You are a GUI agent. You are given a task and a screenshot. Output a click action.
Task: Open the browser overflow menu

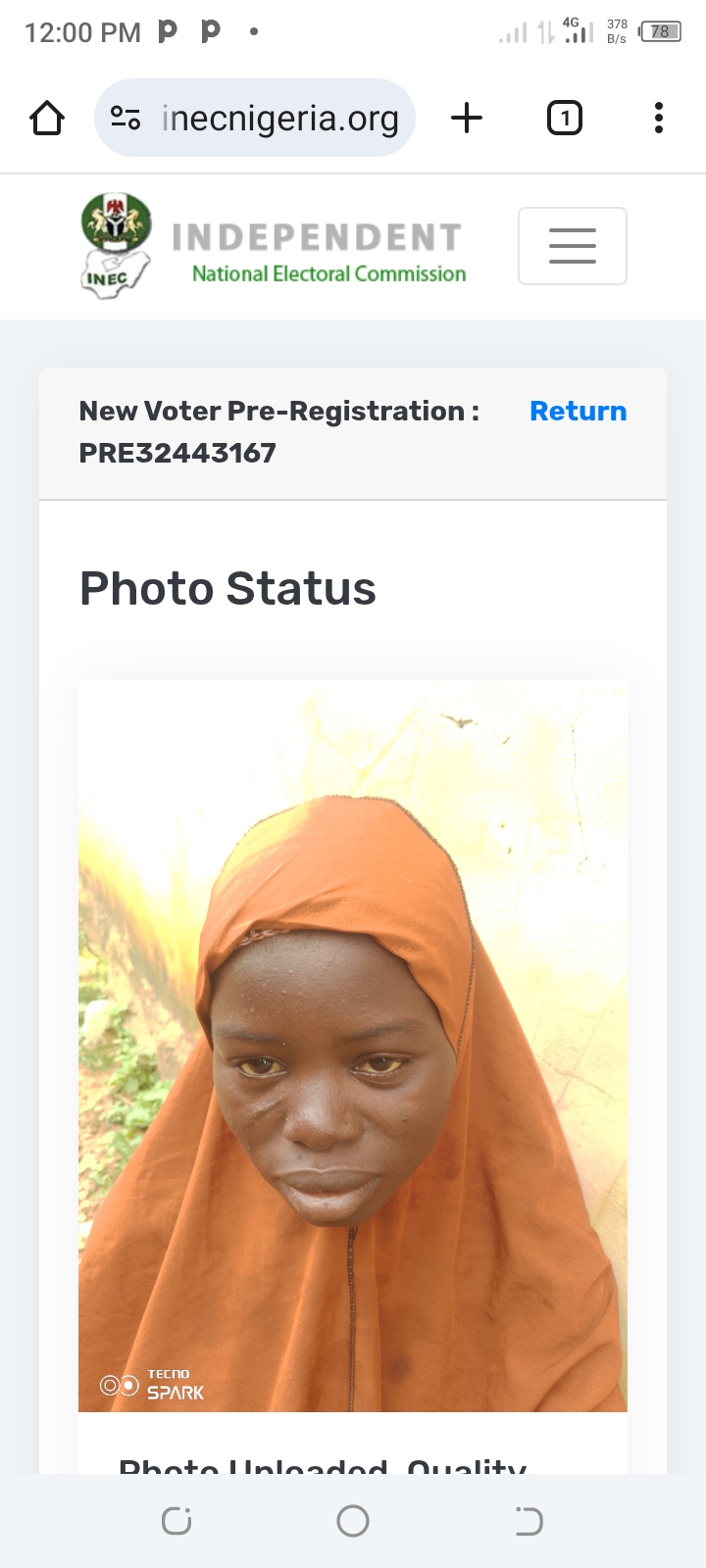point(659,119)
